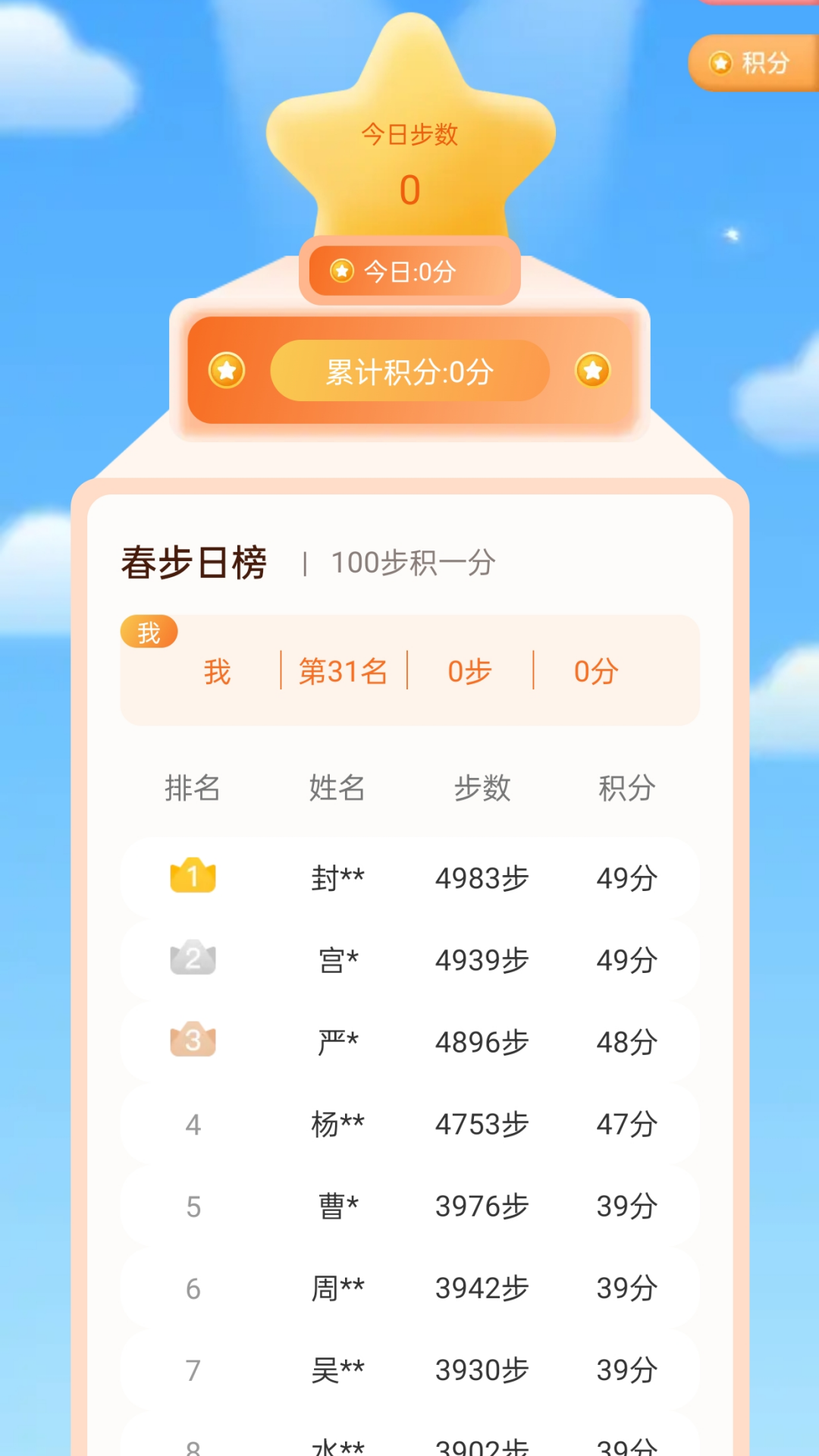
Task: Tap the 今日:0分 points pill
Action: [409, 271]
